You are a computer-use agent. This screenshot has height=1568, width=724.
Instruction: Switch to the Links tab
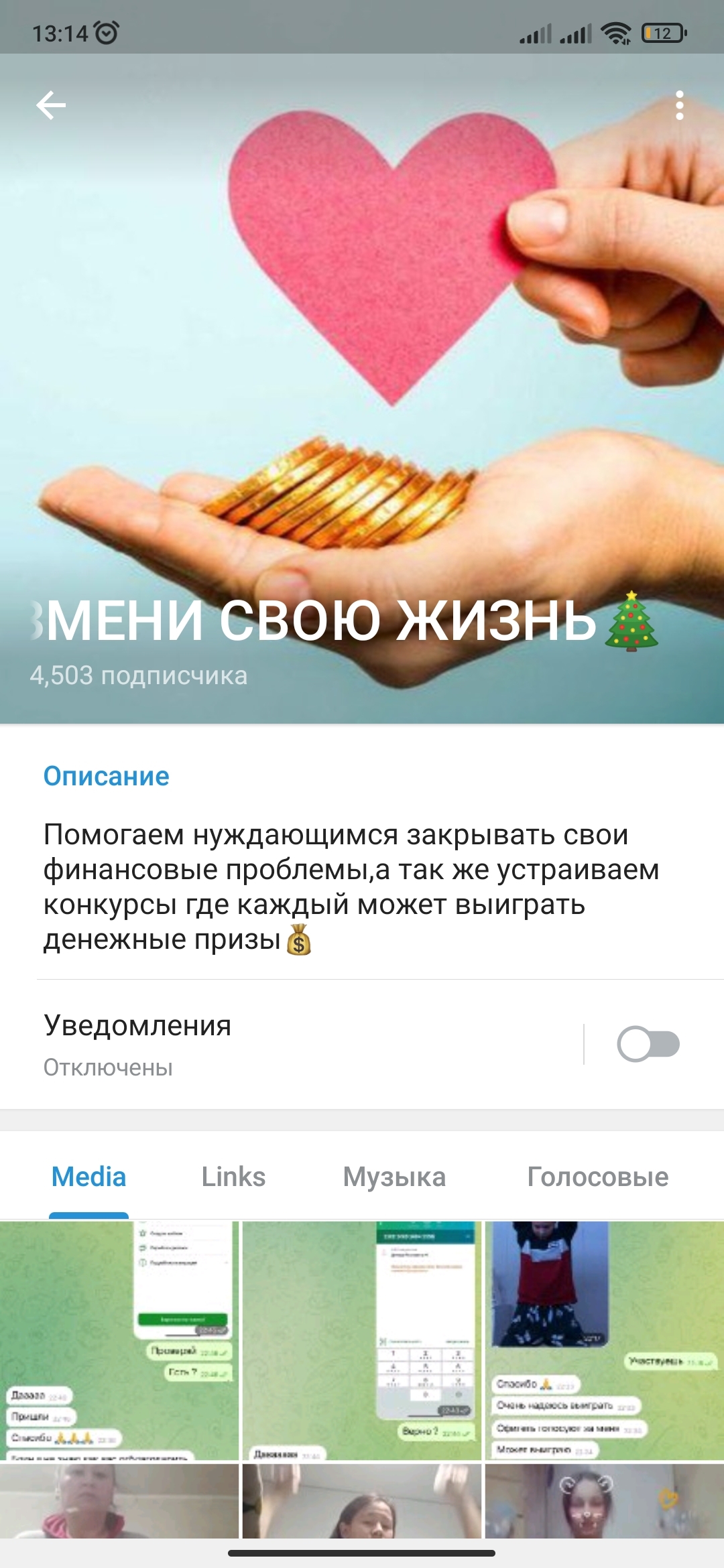click(233, 1177)
